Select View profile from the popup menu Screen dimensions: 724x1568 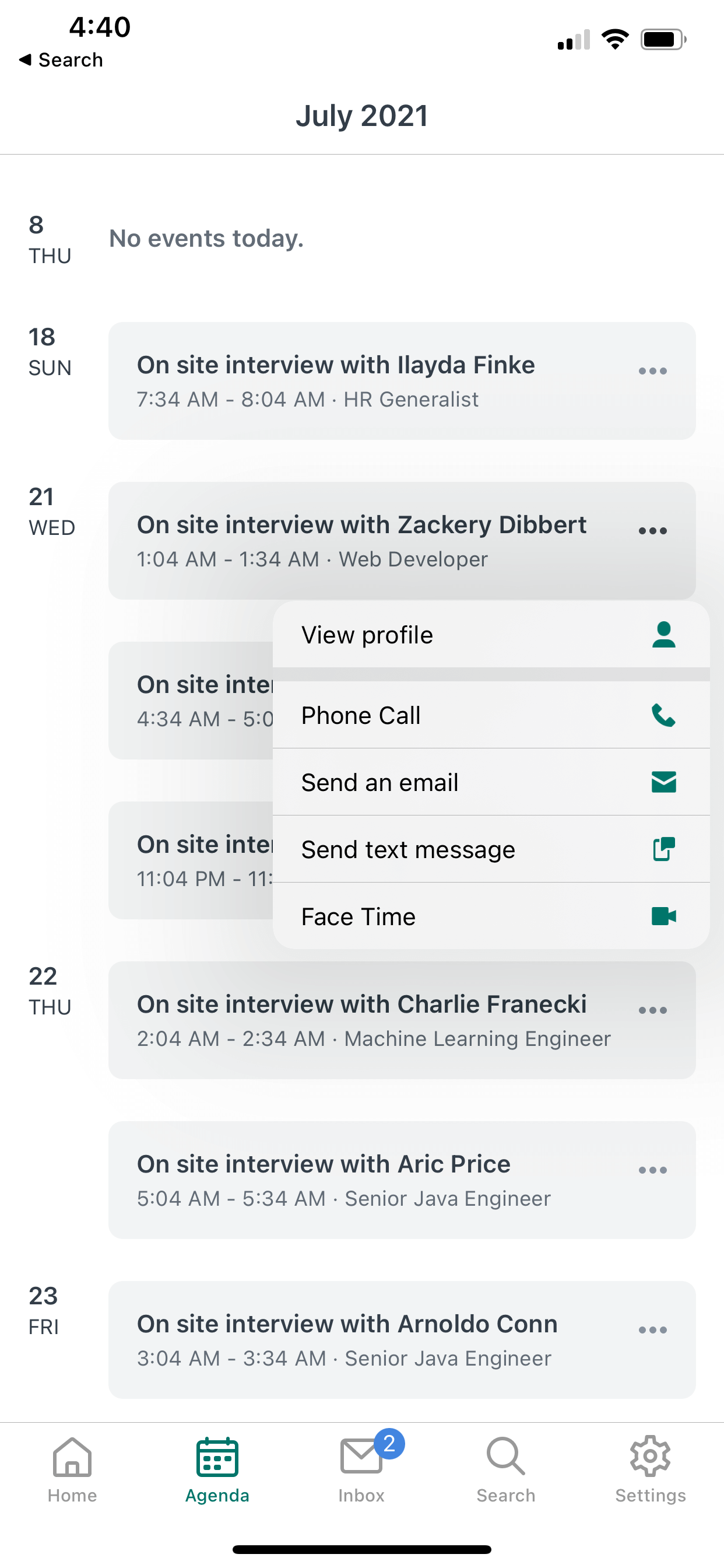[x=491, y=635]
